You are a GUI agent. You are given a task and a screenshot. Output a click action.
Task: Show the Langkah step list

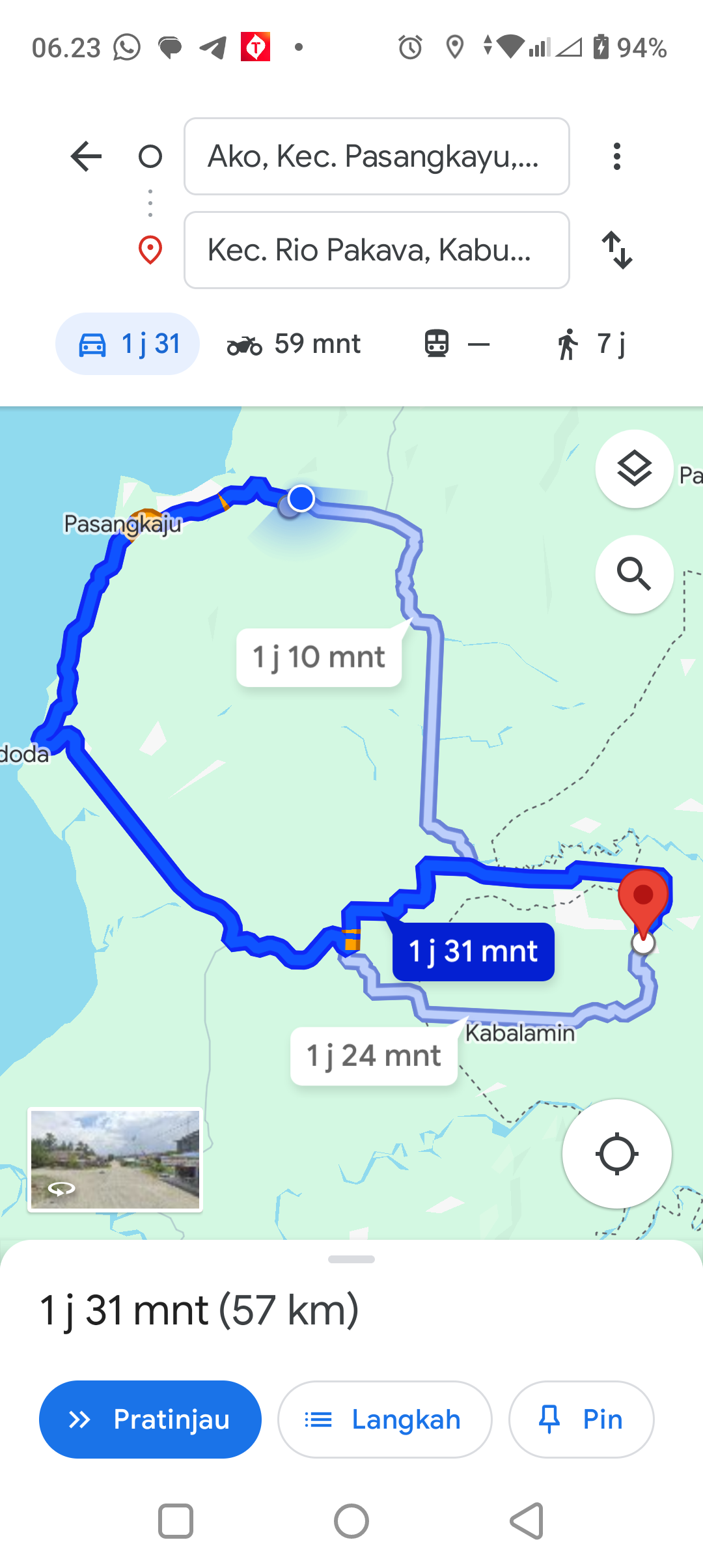coord(385,1420)
